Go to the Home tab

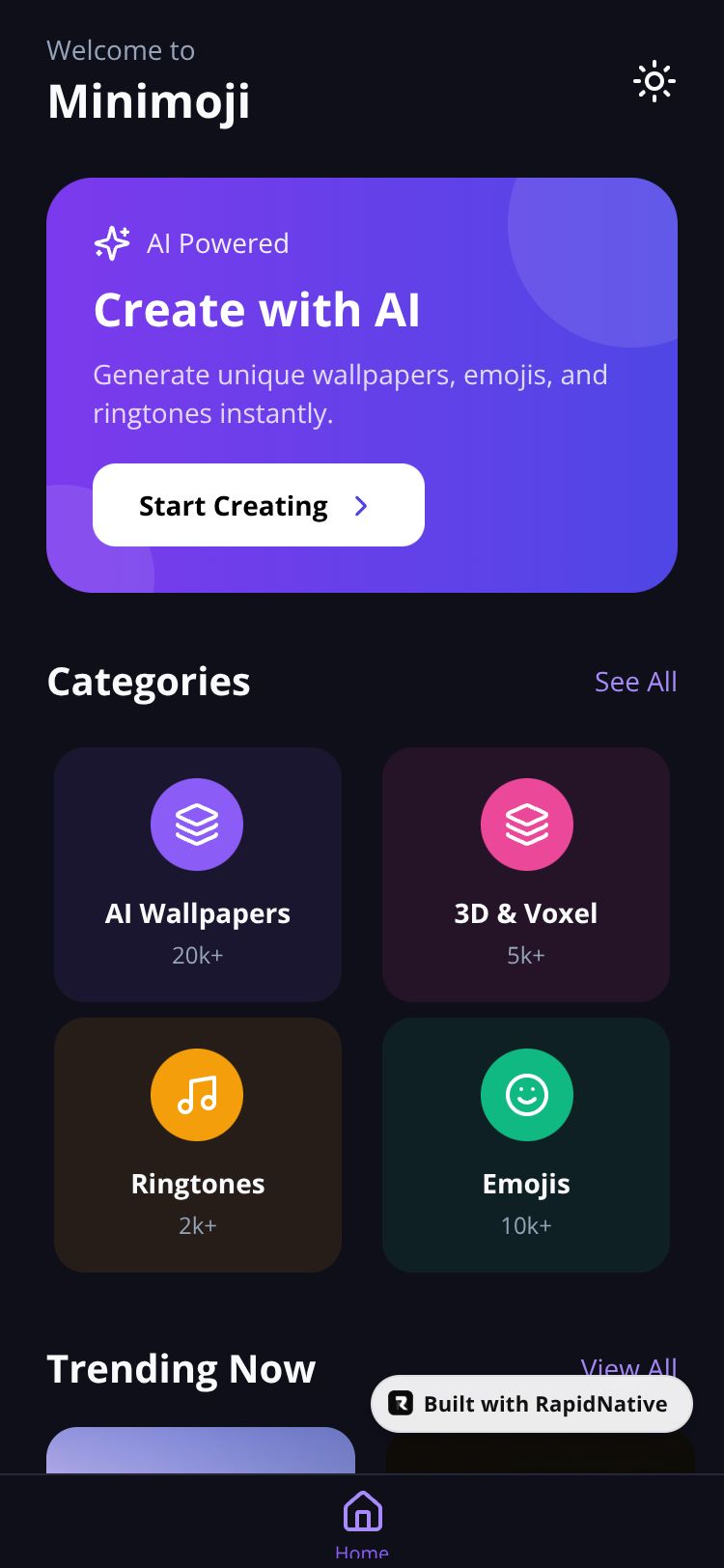[362, 1521]
